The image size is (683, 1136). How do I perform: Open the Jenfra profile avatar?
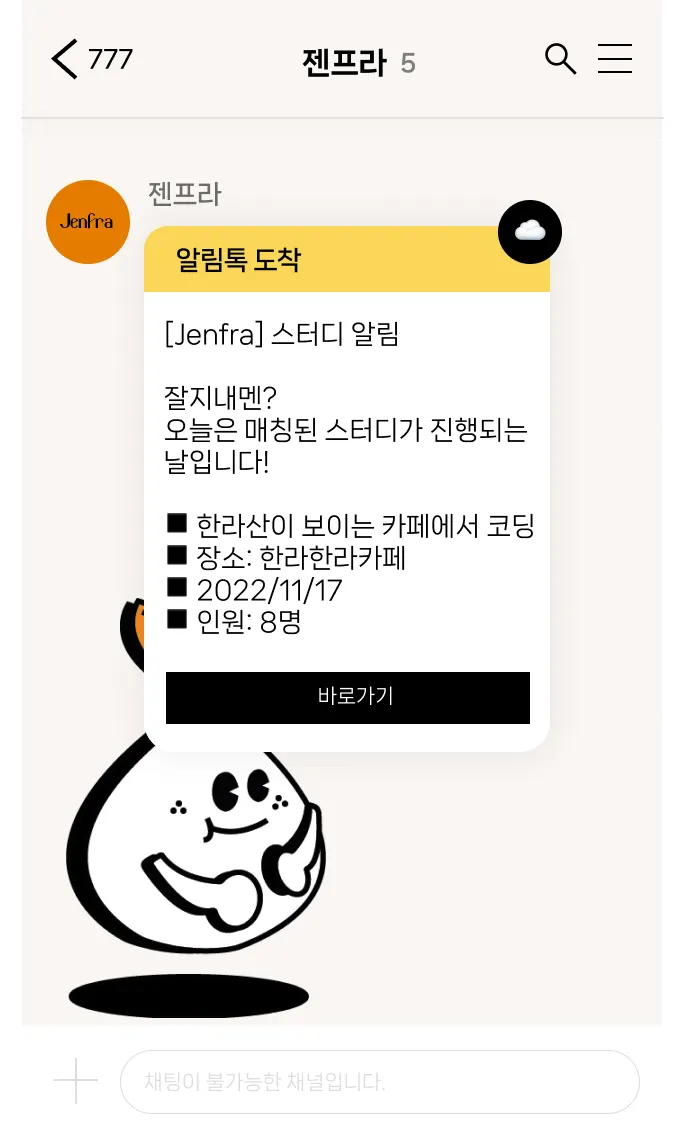88,222
